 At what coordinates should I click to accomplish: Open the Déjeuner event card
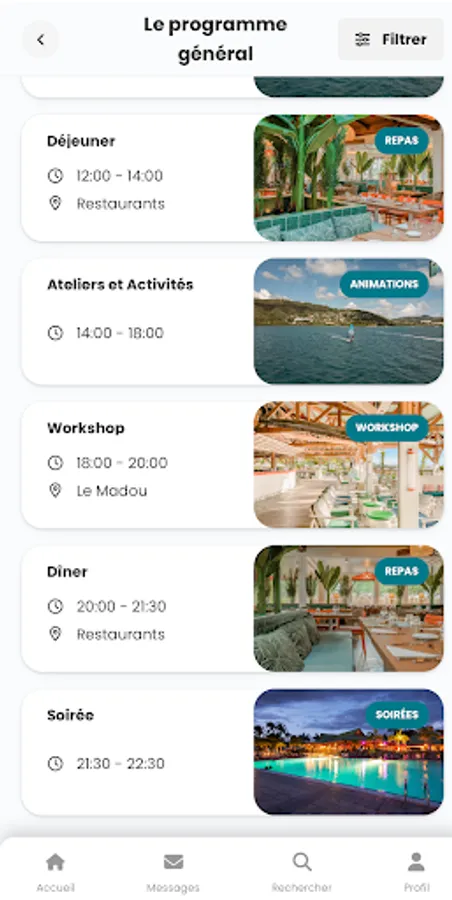(x=233, y=178)
